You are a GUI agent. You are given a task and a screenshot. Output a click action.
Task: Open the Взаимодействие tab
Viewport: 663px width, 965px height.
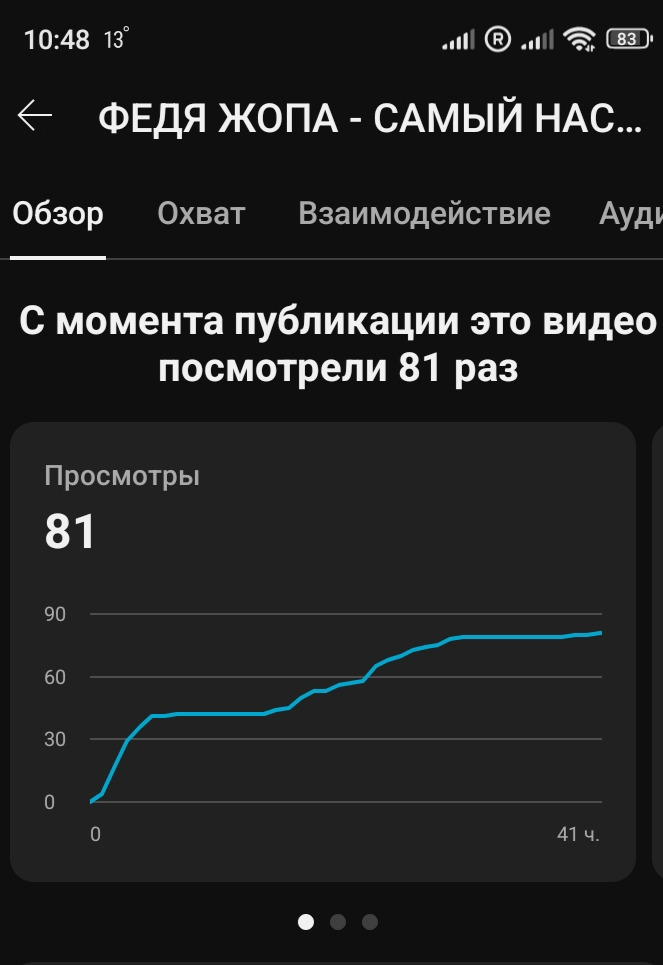(424, 213)
